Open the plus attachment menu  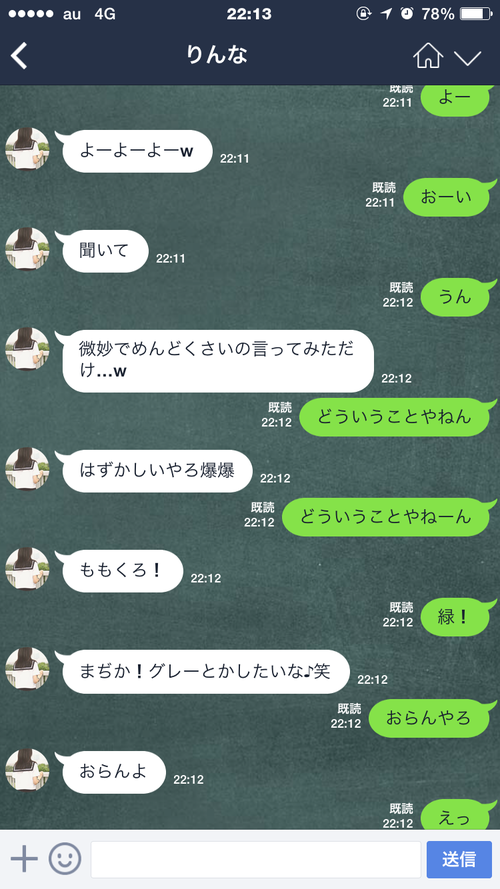pos(24,860)
